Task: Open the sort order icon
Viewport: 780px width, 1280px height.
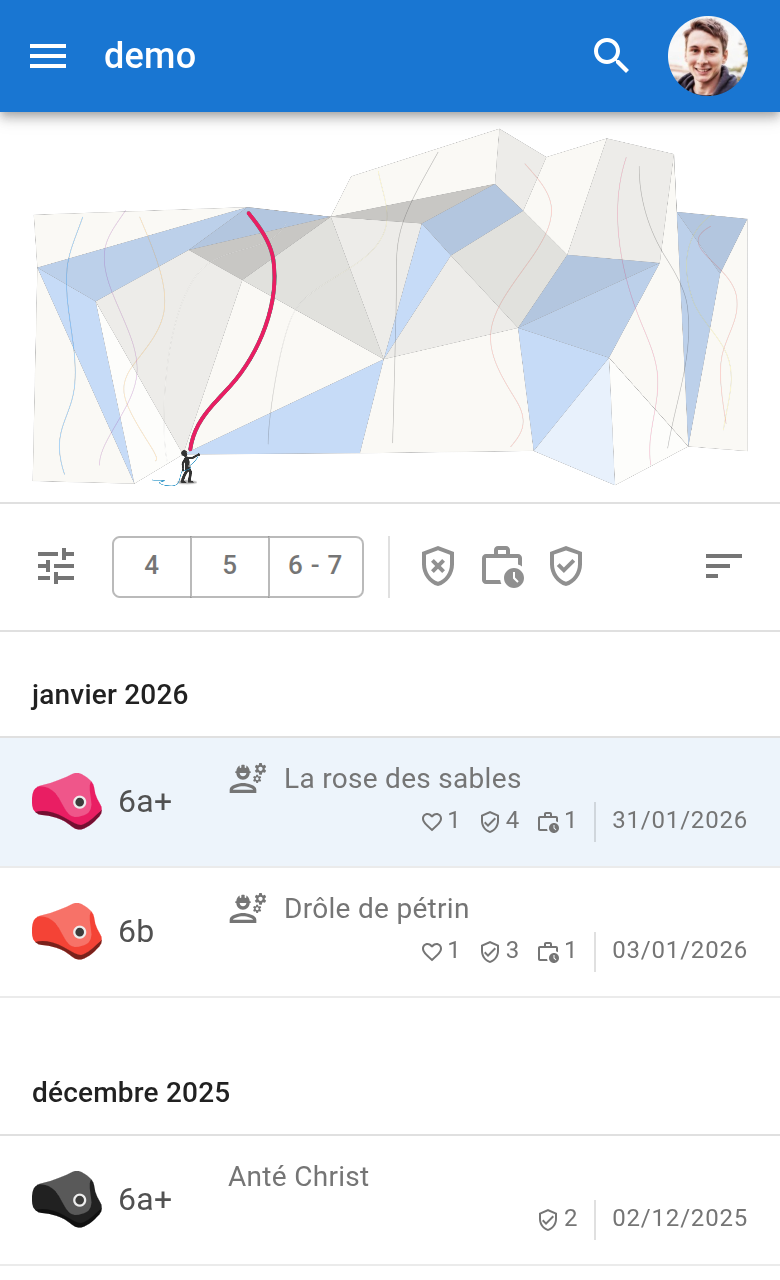Action: pos(723,566)
